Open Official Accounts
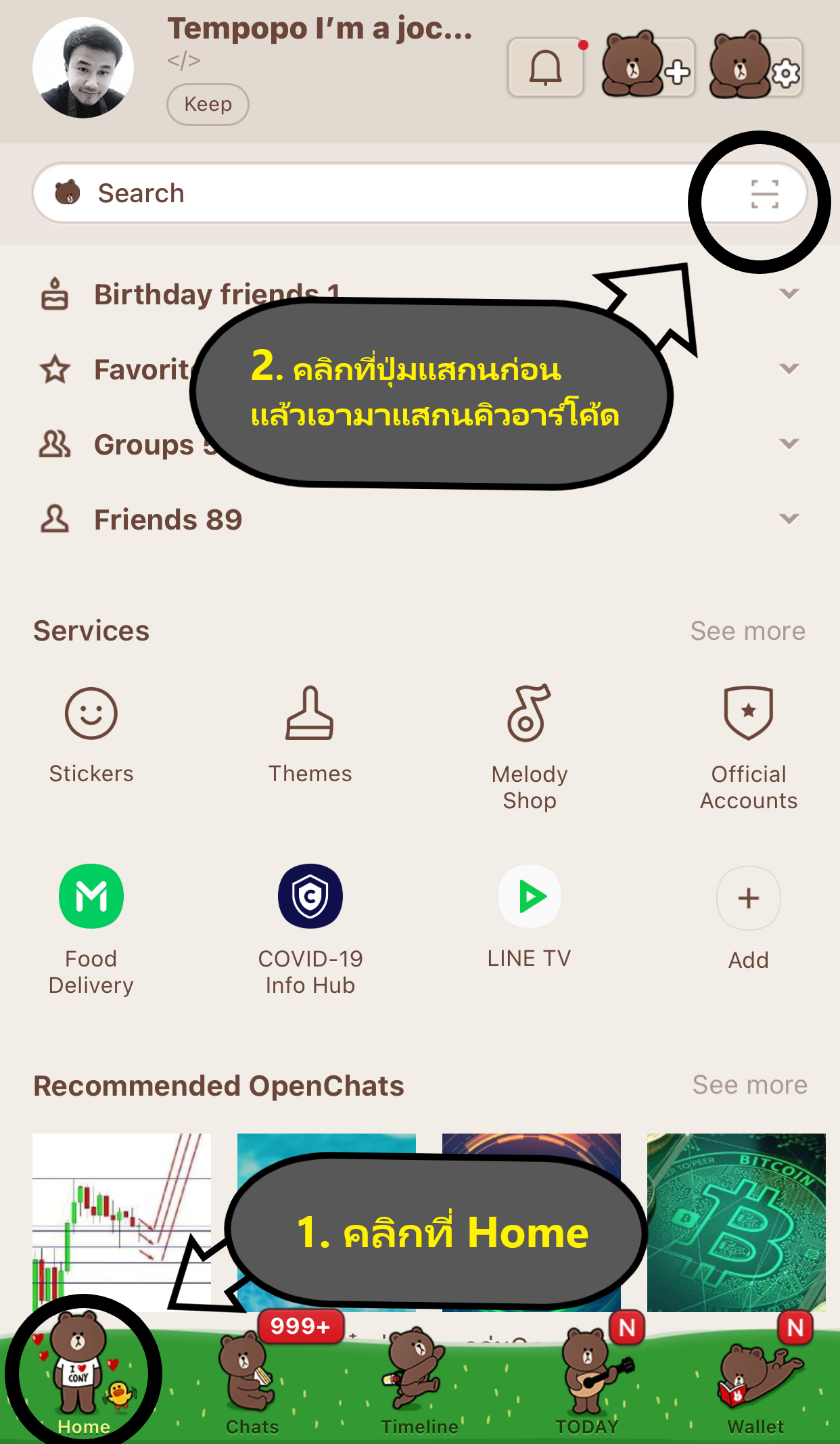The image size is (840, 1444). click(749, 744)
